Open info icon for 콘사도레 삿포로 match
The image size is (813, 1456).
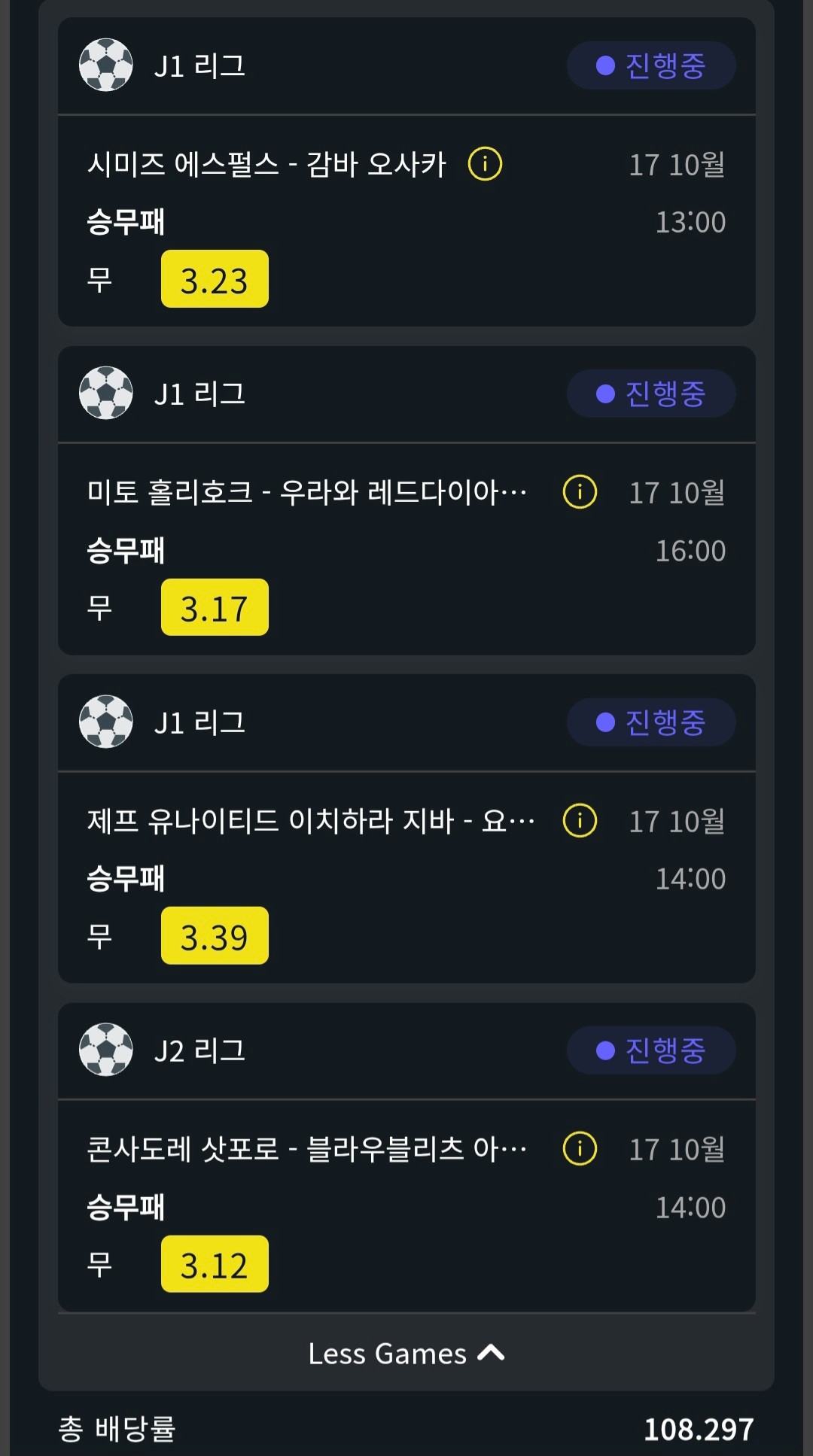tap(580, 1149)
